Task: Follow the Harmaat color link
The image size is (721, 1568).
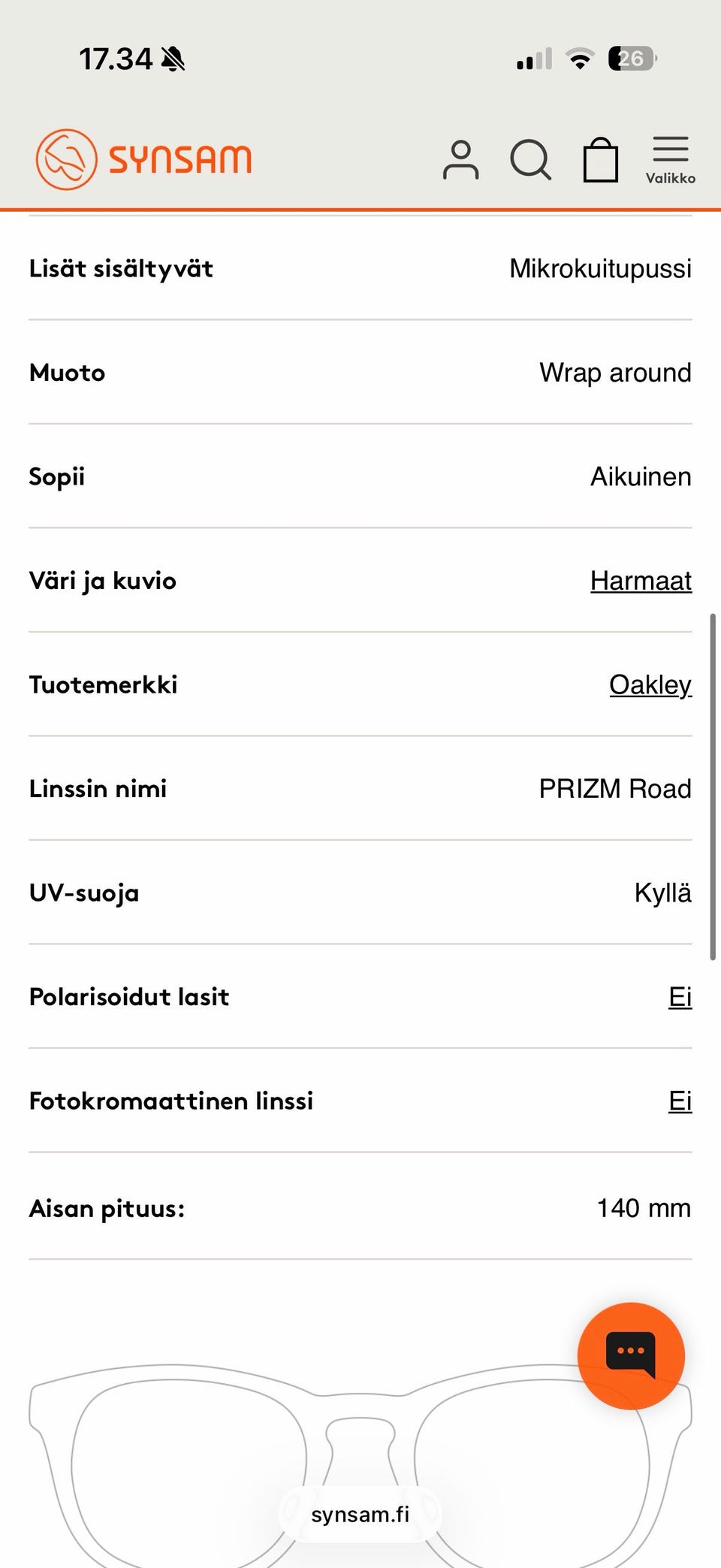Action: coord(641,581)
